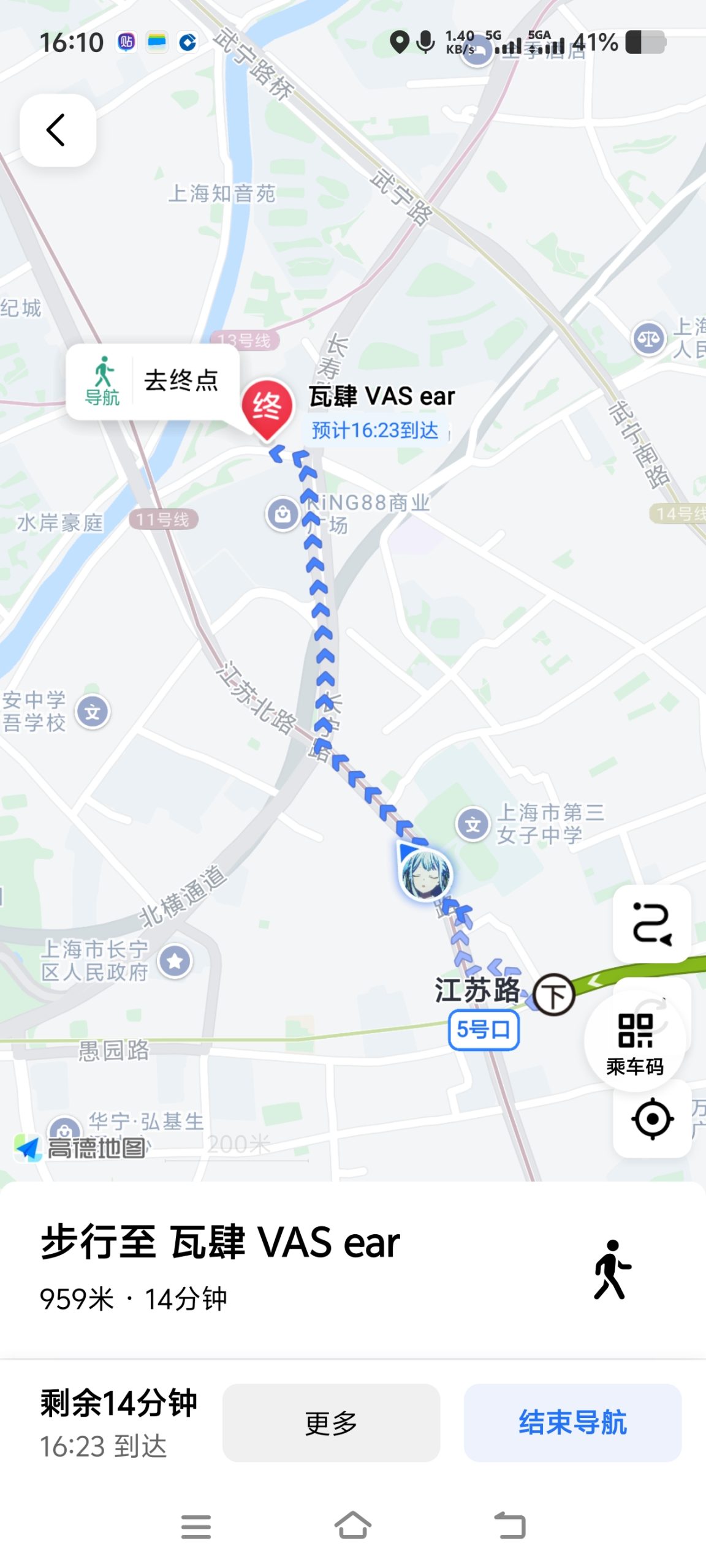Recenter map on my current location
The width and height of the screenshot is (706, 1568).
pyautogui.click(x=652, y=1119)
